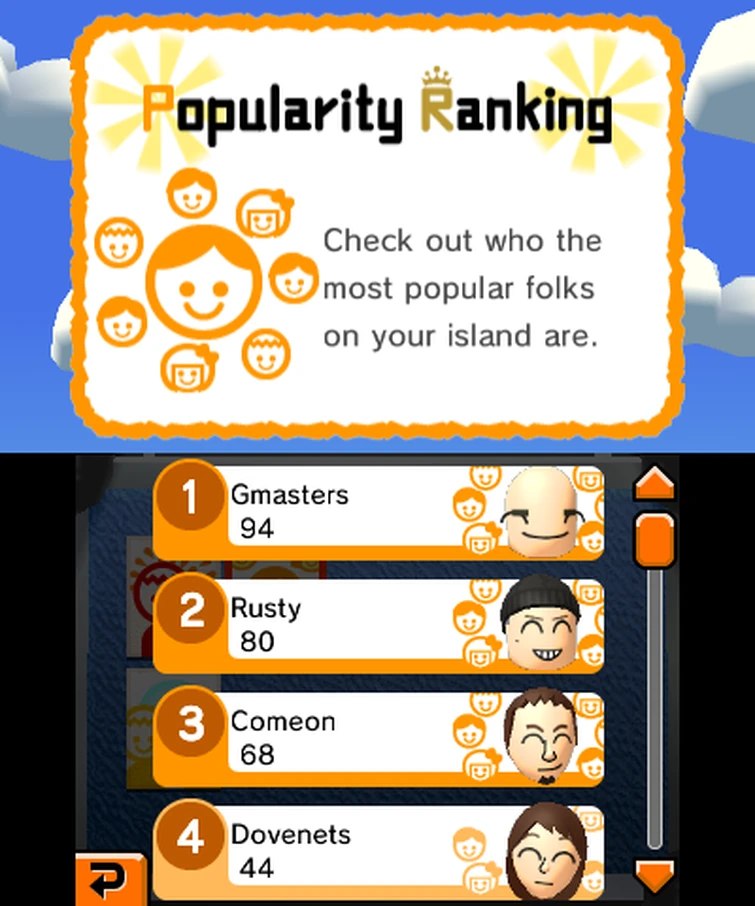Tap the orange back arrow icon
The height and width of the screenshot is (906, 755).
click(110, 880)
